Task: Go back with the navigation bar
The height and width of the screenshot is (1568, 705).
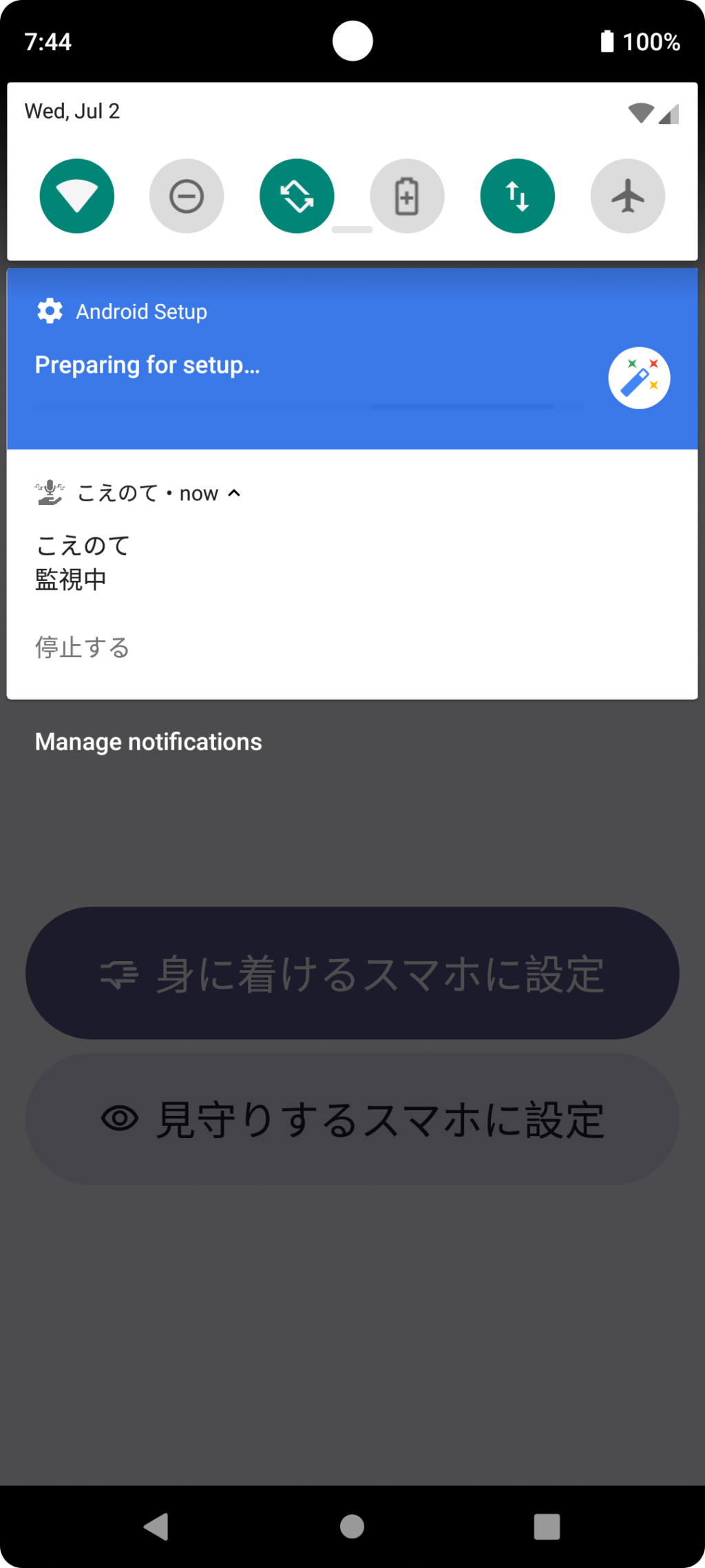Action: [157, 1527]
